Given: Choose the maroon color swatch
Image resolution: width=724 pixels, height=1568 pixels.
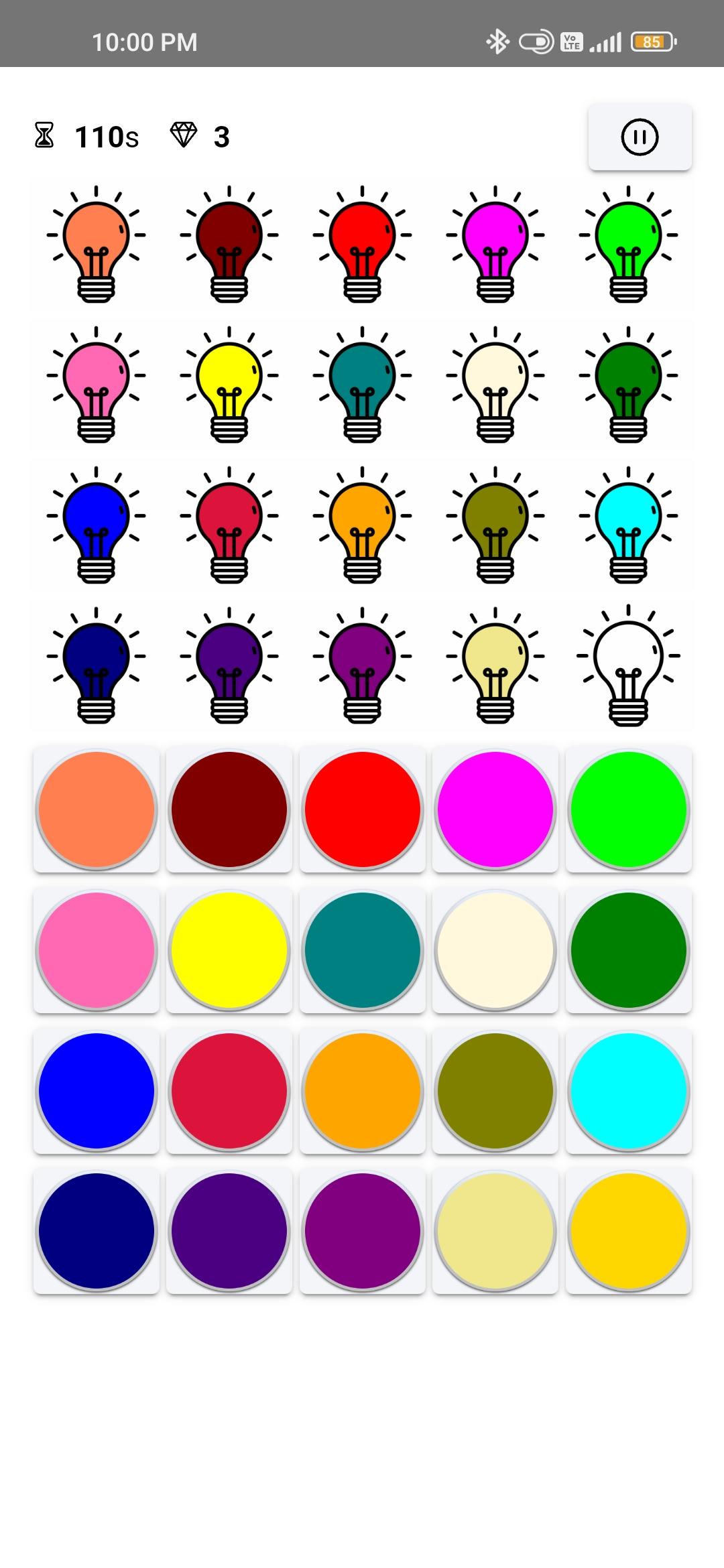Looking at the screenshot, I should 229,809.
